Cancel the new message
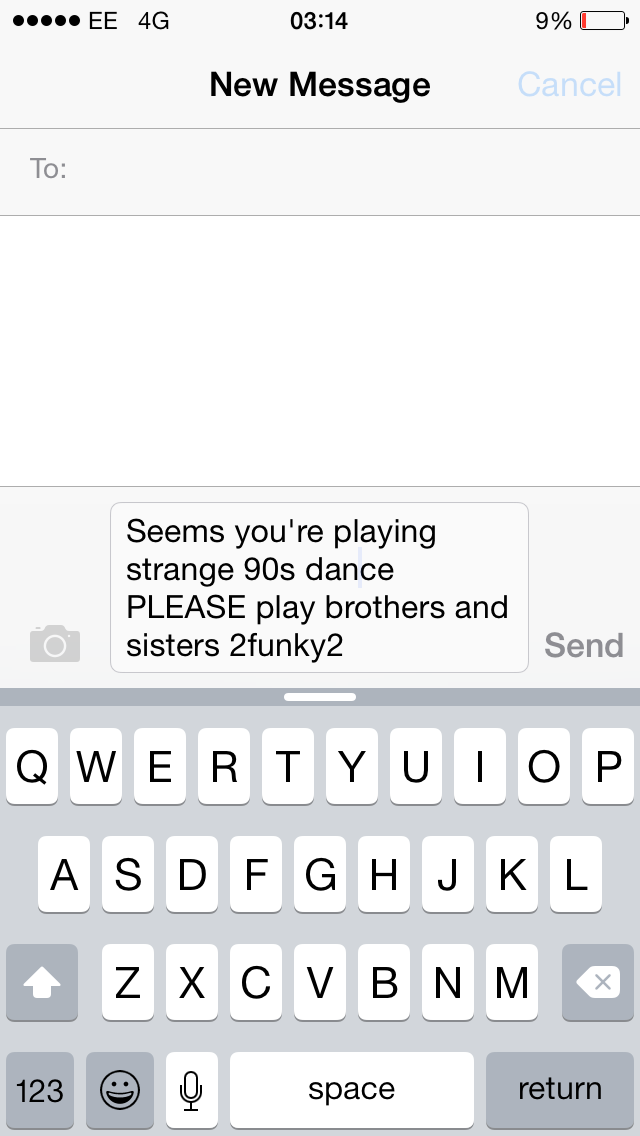Screen dimensions: 640x1136 click(x=569, y=85)
